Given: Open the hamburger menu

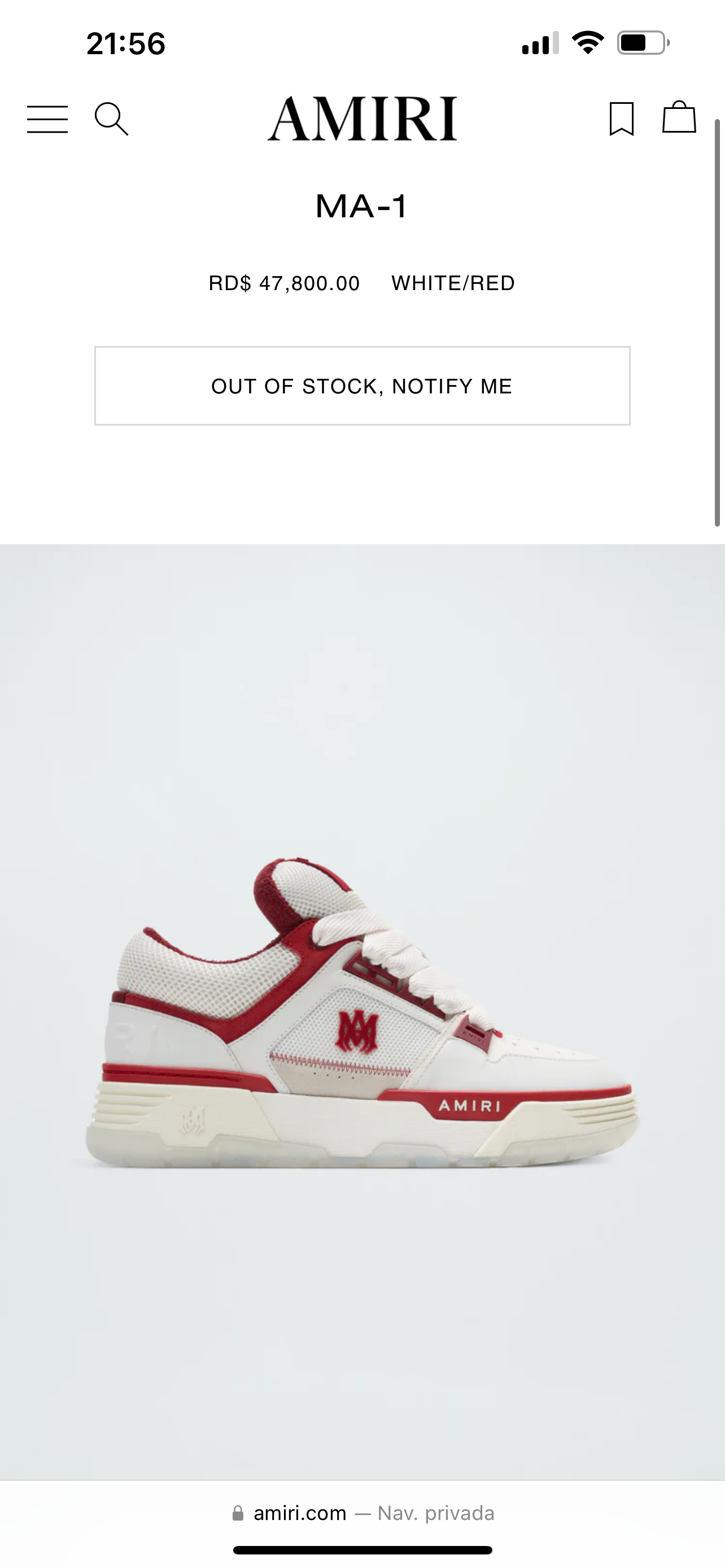Looking at the screenshot, I should pos(47,119).
